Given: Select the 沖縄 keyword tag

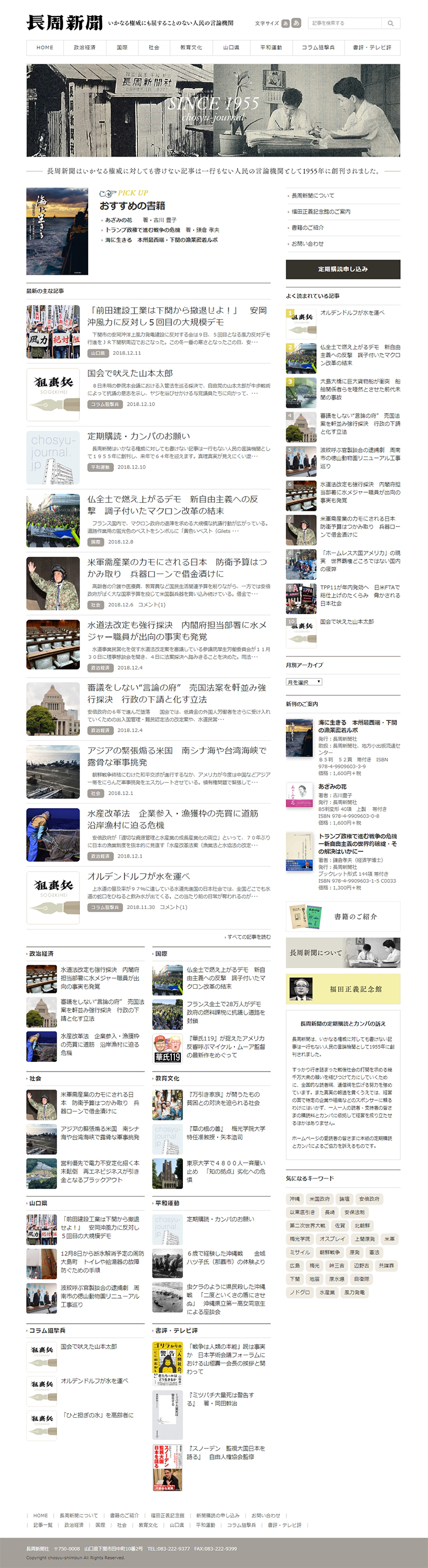Looking at the screenshot, I should click(294, 1199).
